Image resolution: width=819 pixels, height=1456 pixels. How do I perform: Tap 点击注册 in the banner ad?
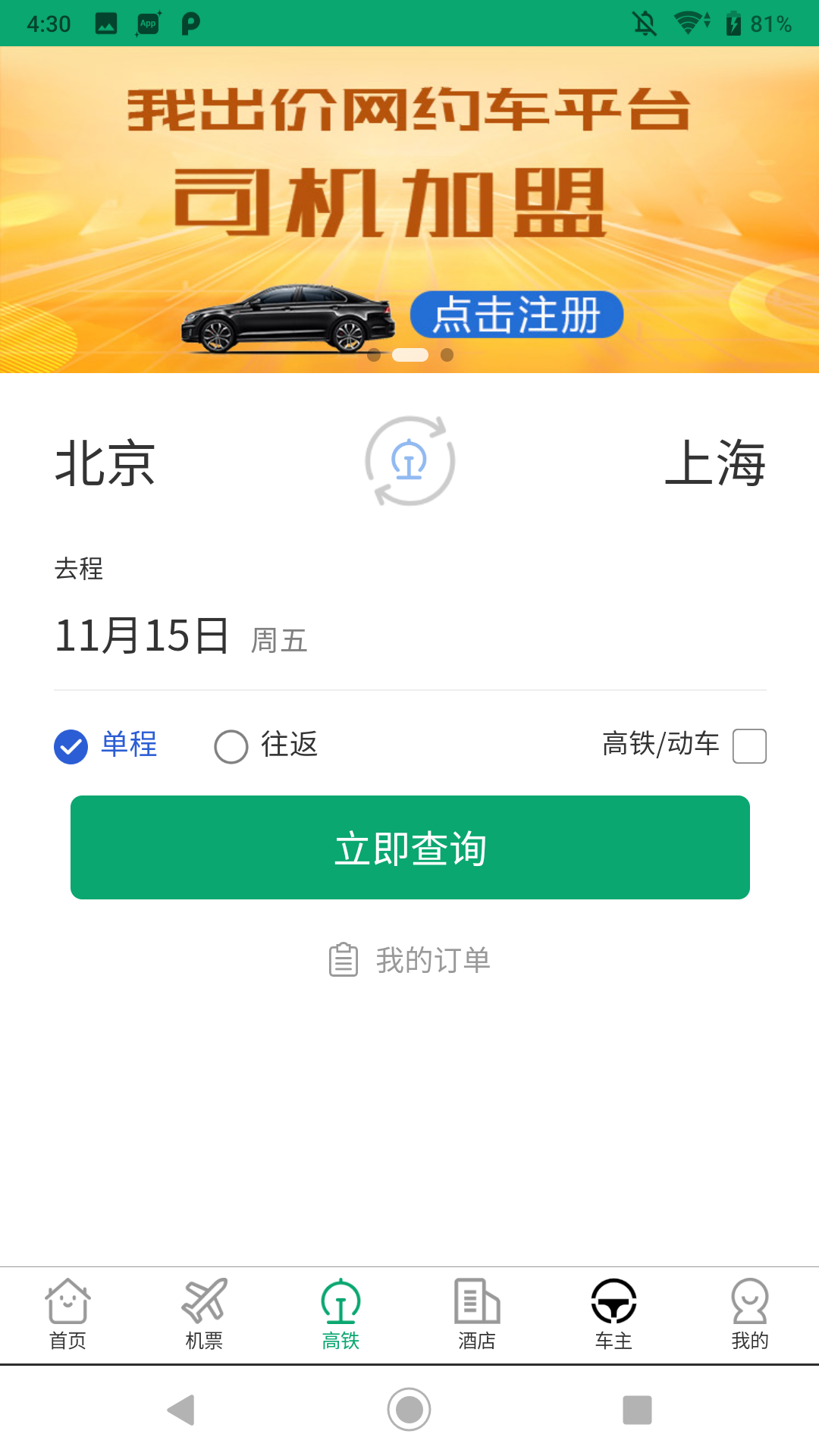point(516,313)
